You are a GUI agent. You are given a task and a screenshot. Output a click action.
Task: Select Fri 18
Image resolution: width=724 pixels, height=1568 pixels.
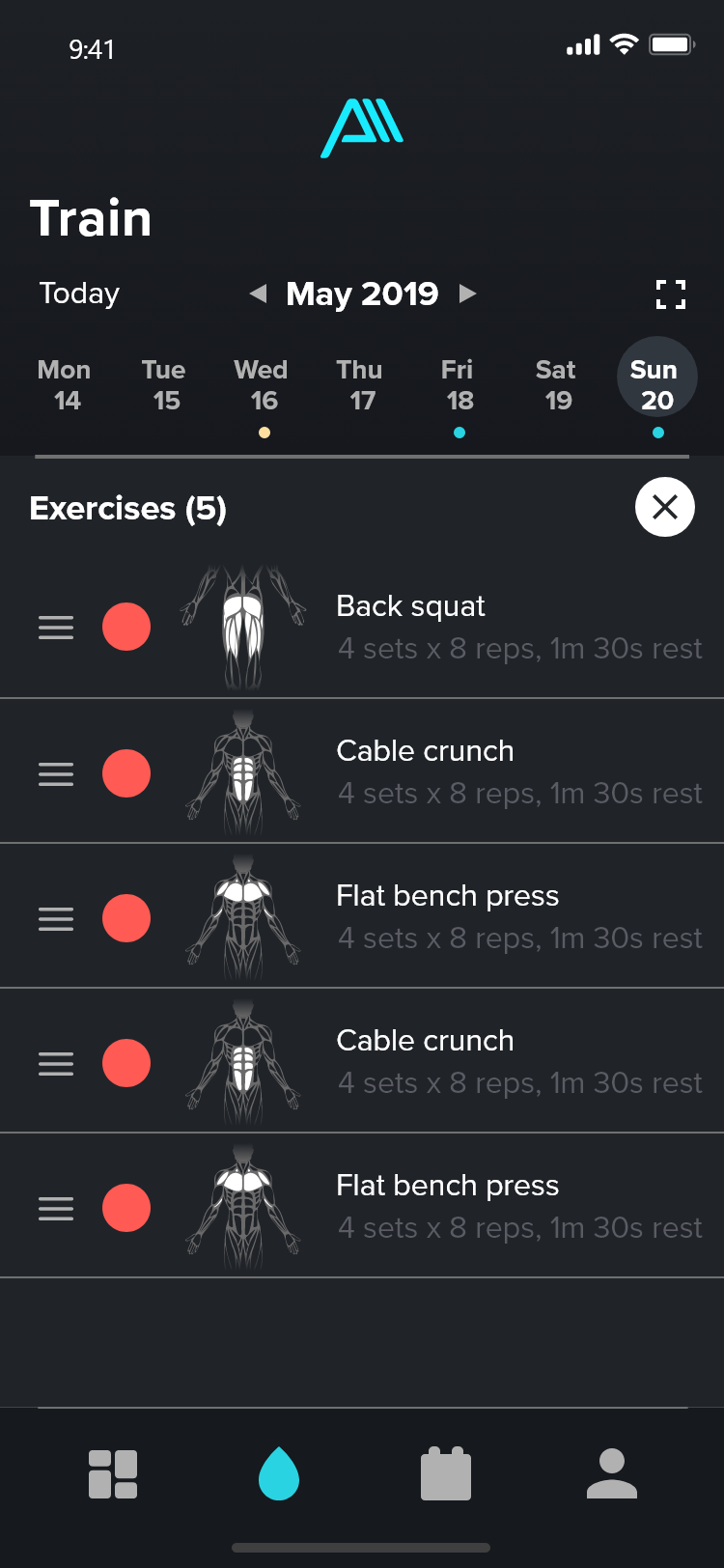tap(458, 385)
